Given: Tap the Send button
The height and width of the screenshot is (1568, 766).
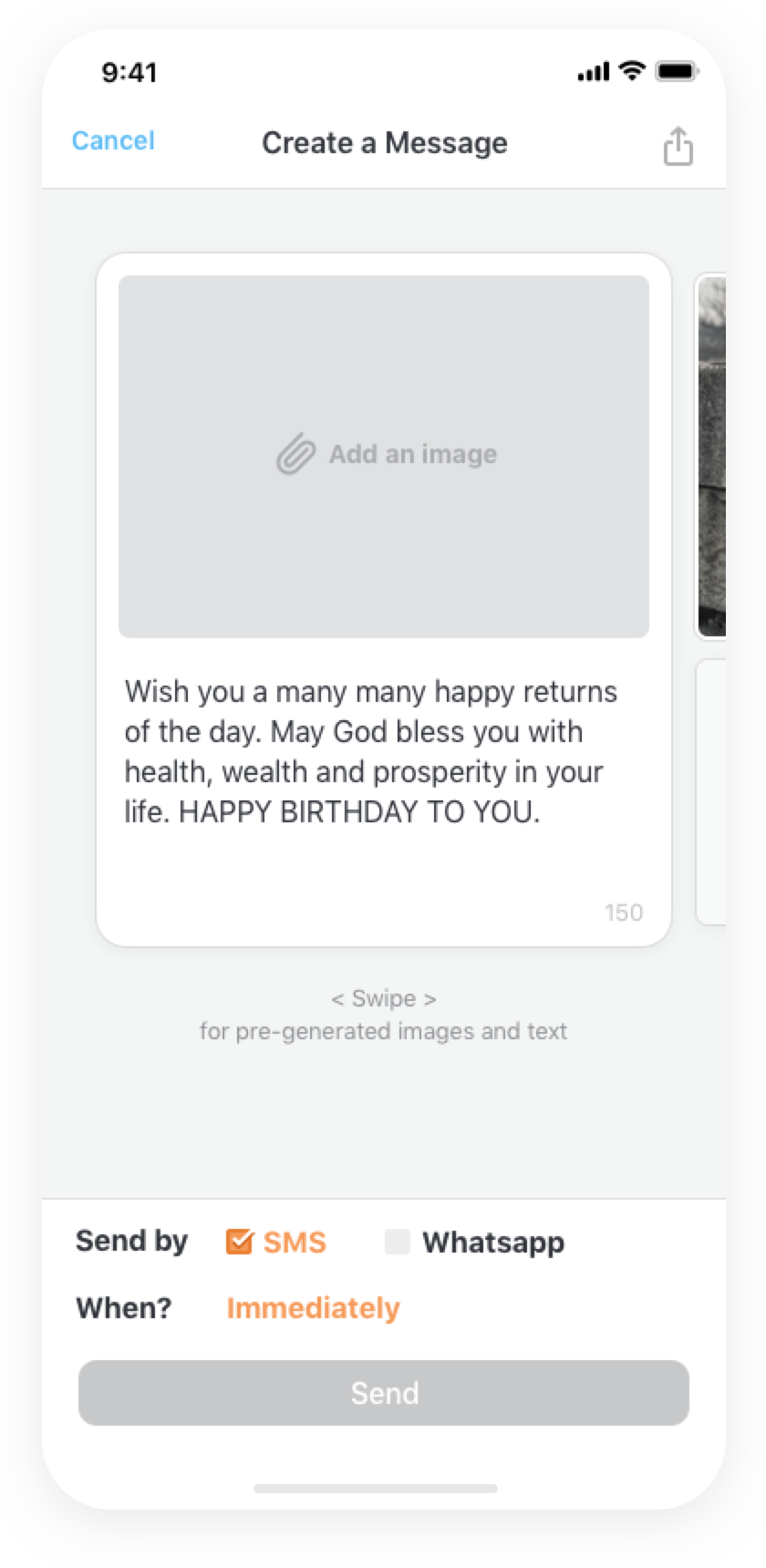Looking at the screenshot, I should point(384,1393).
